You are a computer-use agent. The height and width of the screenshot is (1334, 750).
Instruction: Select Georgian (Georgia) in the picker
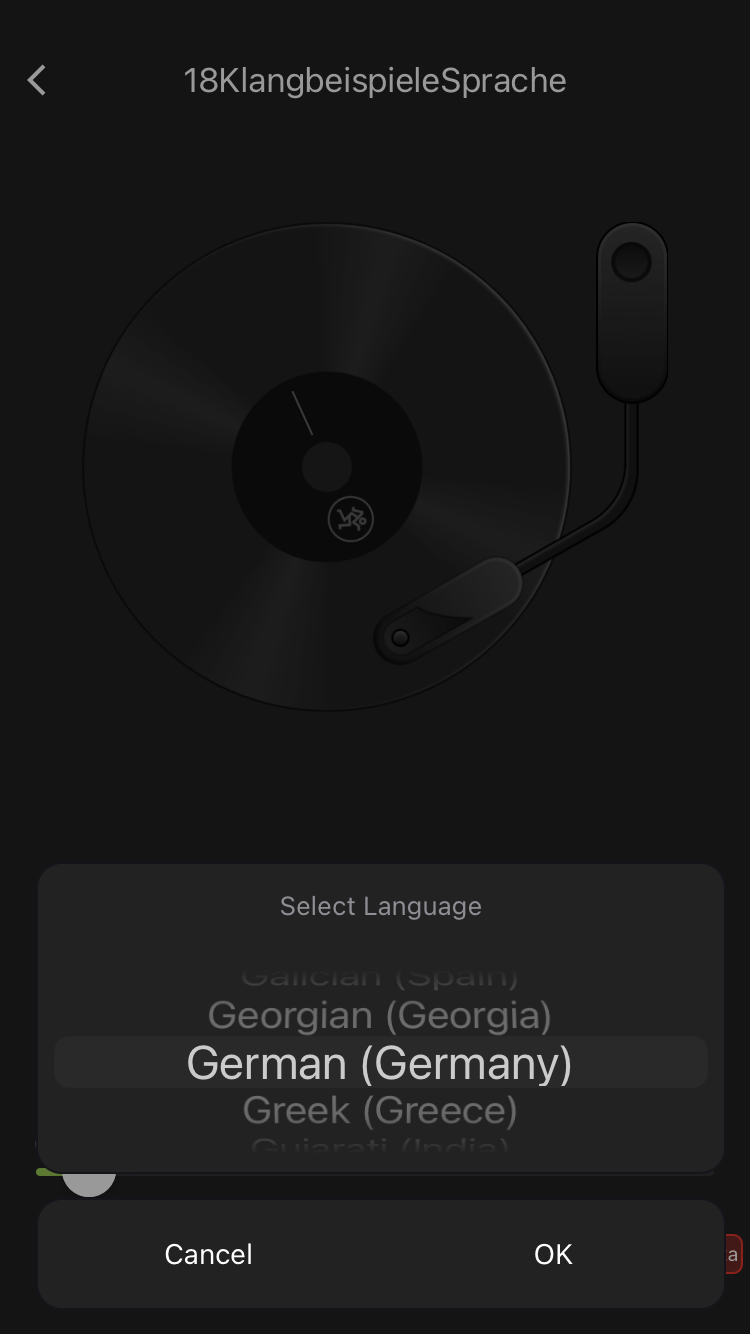point(379,1015)
